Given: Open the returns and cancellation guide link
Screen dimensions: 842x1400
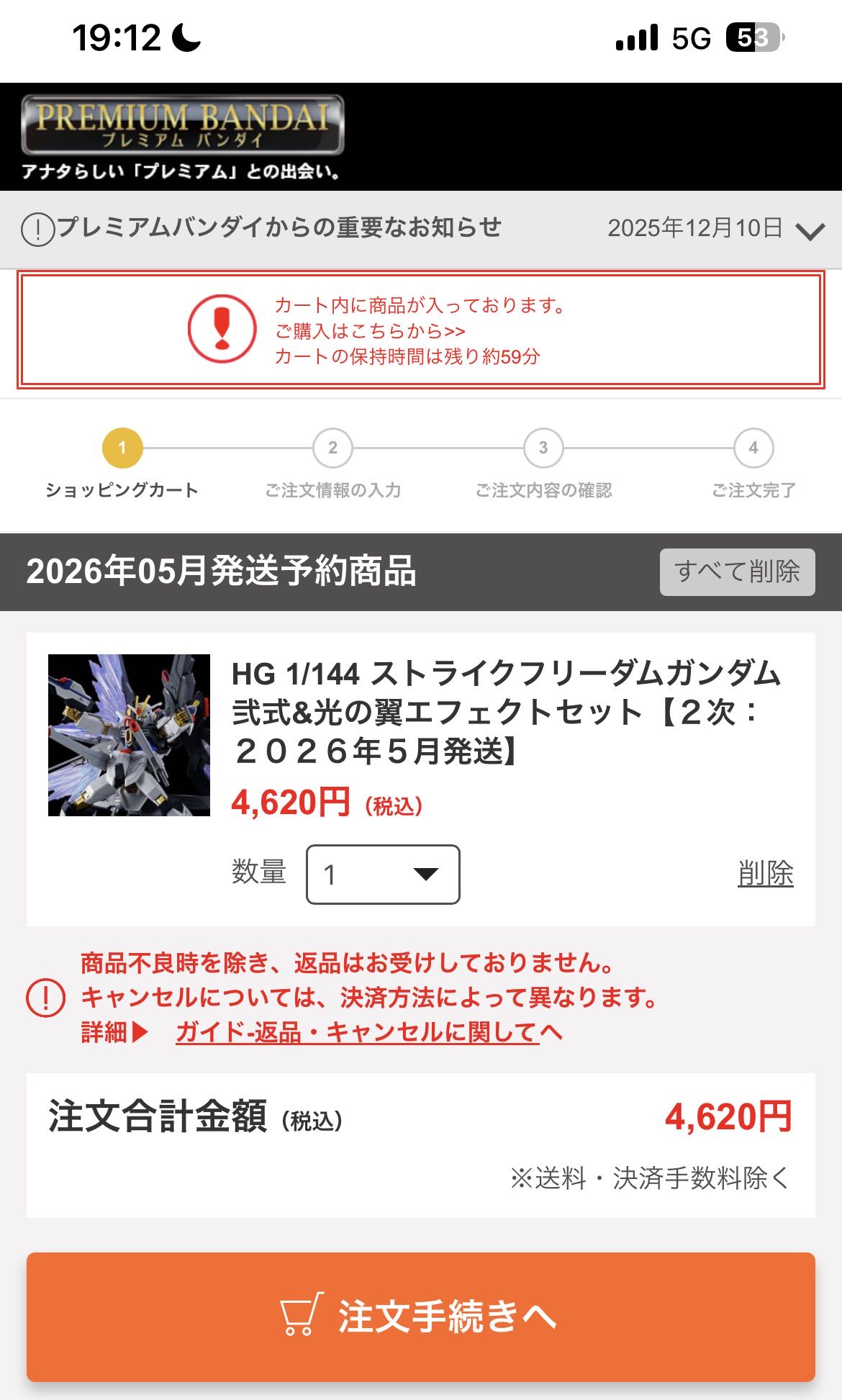Looking at the screenshot, I should coord(368,1033).
